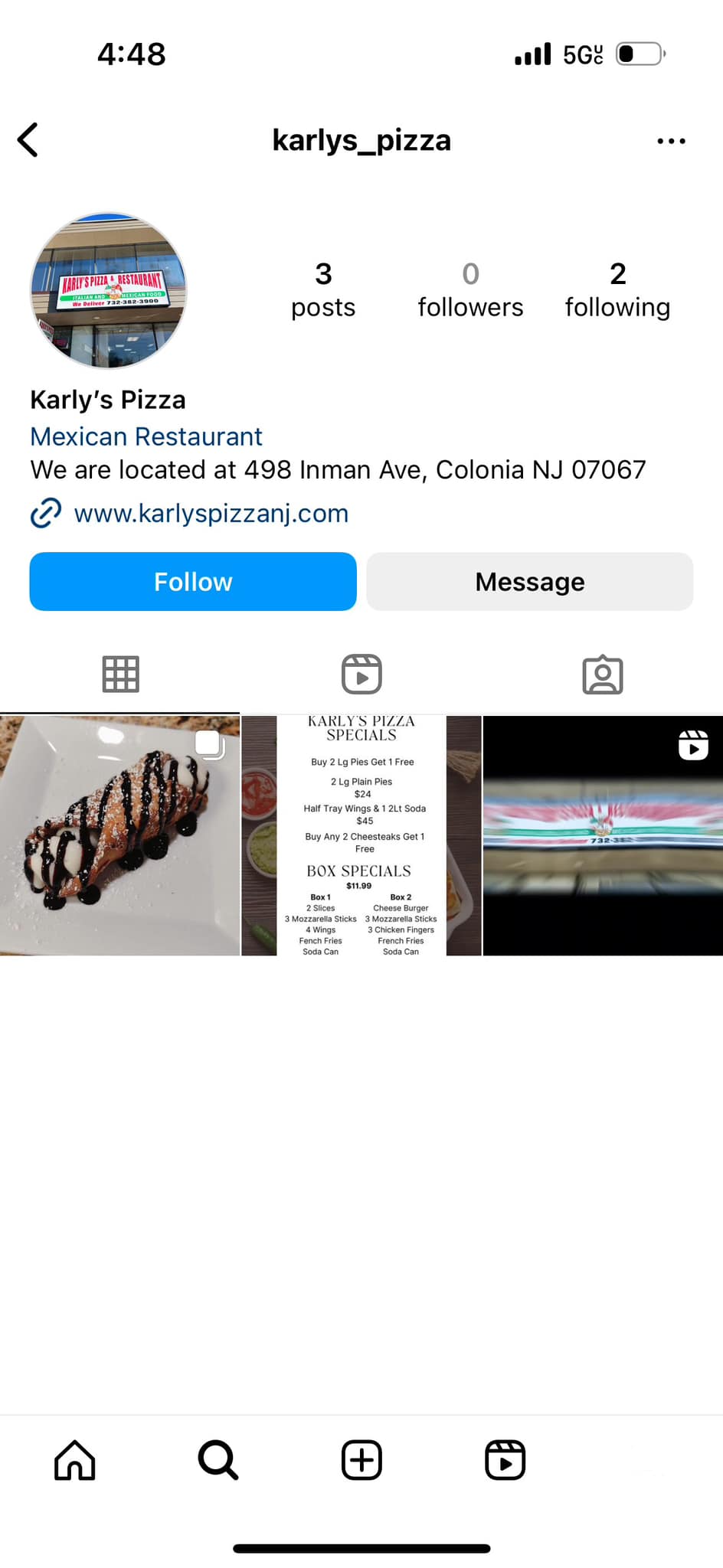Viewport: 723px width, 1568px height.
Task: Open the following list
Action: [x=617, y=290]
